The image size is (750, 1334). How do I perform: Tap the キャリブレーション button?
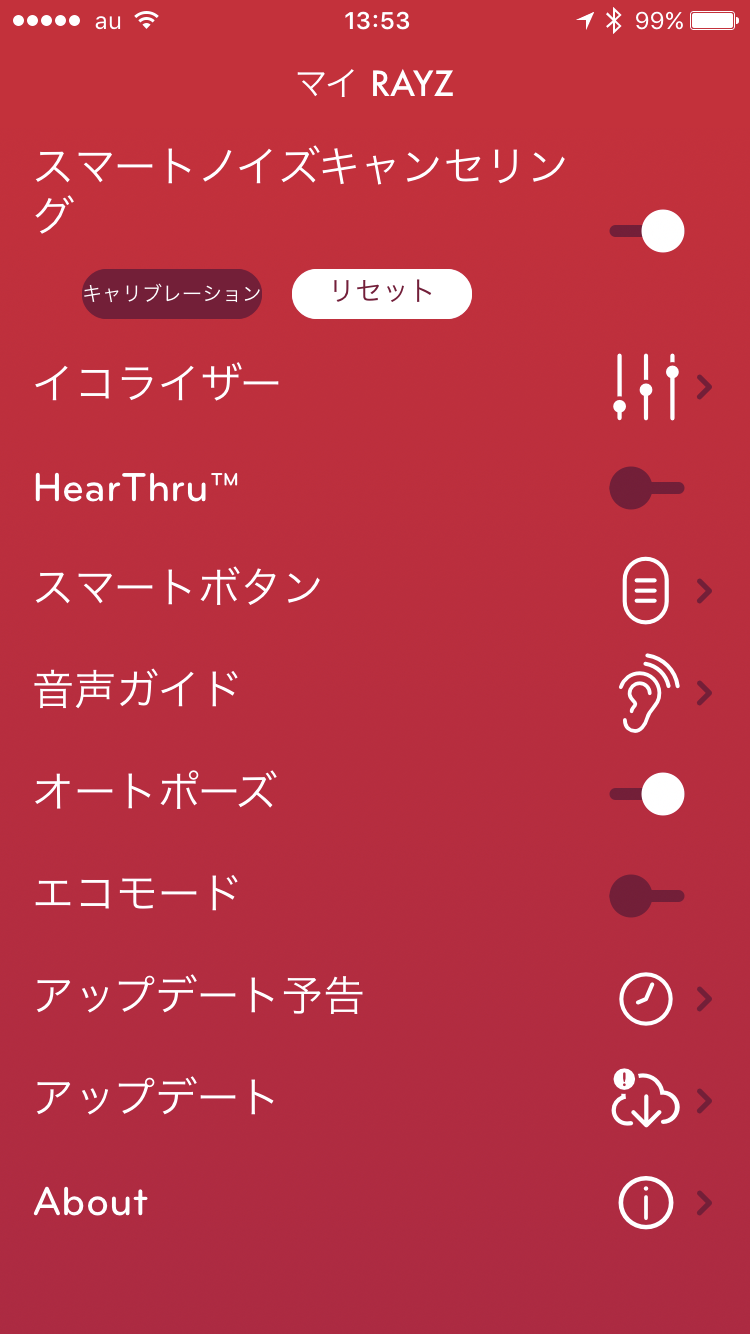(171, 293)
